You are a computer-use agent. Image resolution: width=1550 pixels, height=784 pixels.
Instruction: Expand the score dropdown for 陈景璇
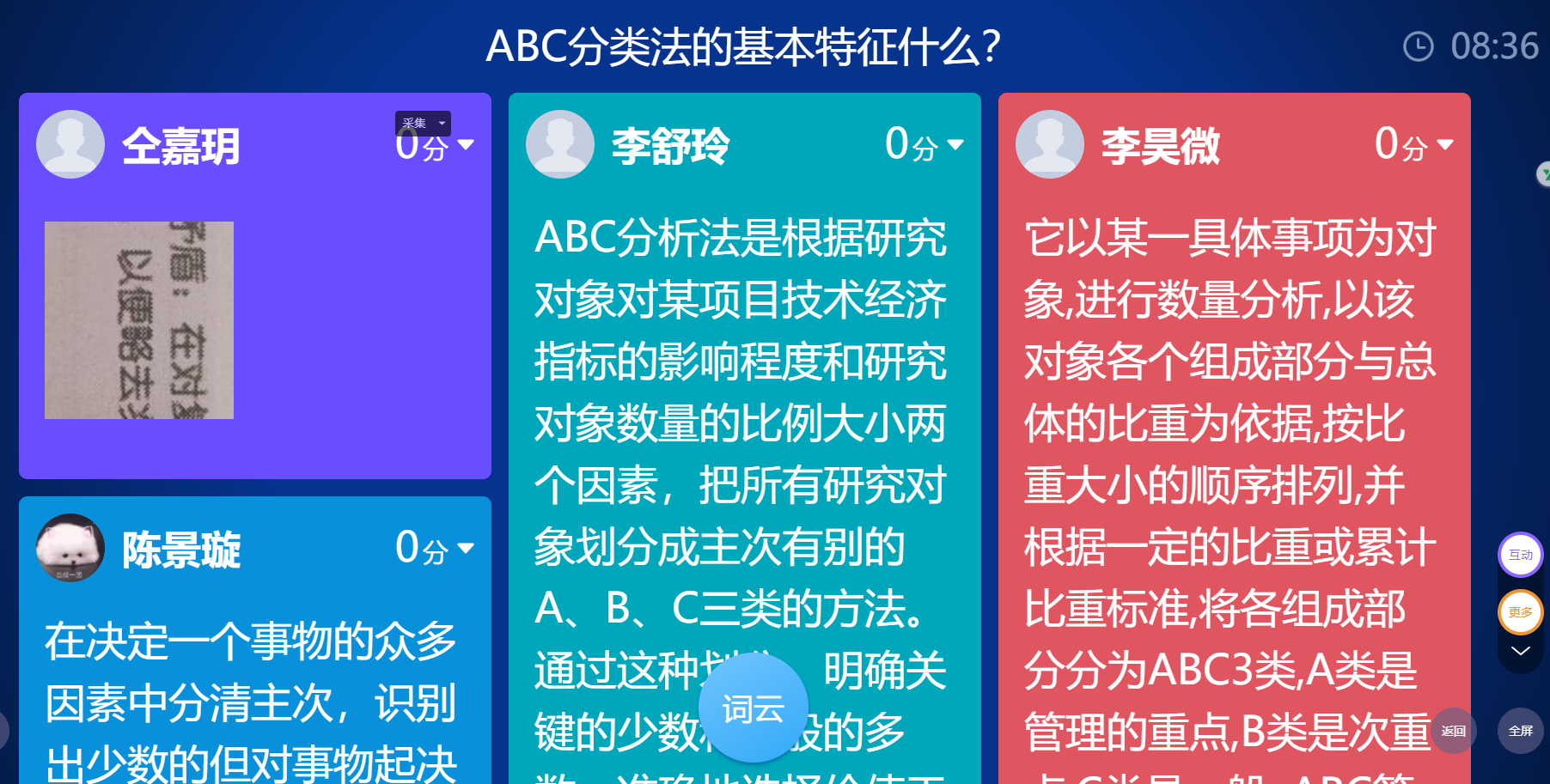(465, 548)
